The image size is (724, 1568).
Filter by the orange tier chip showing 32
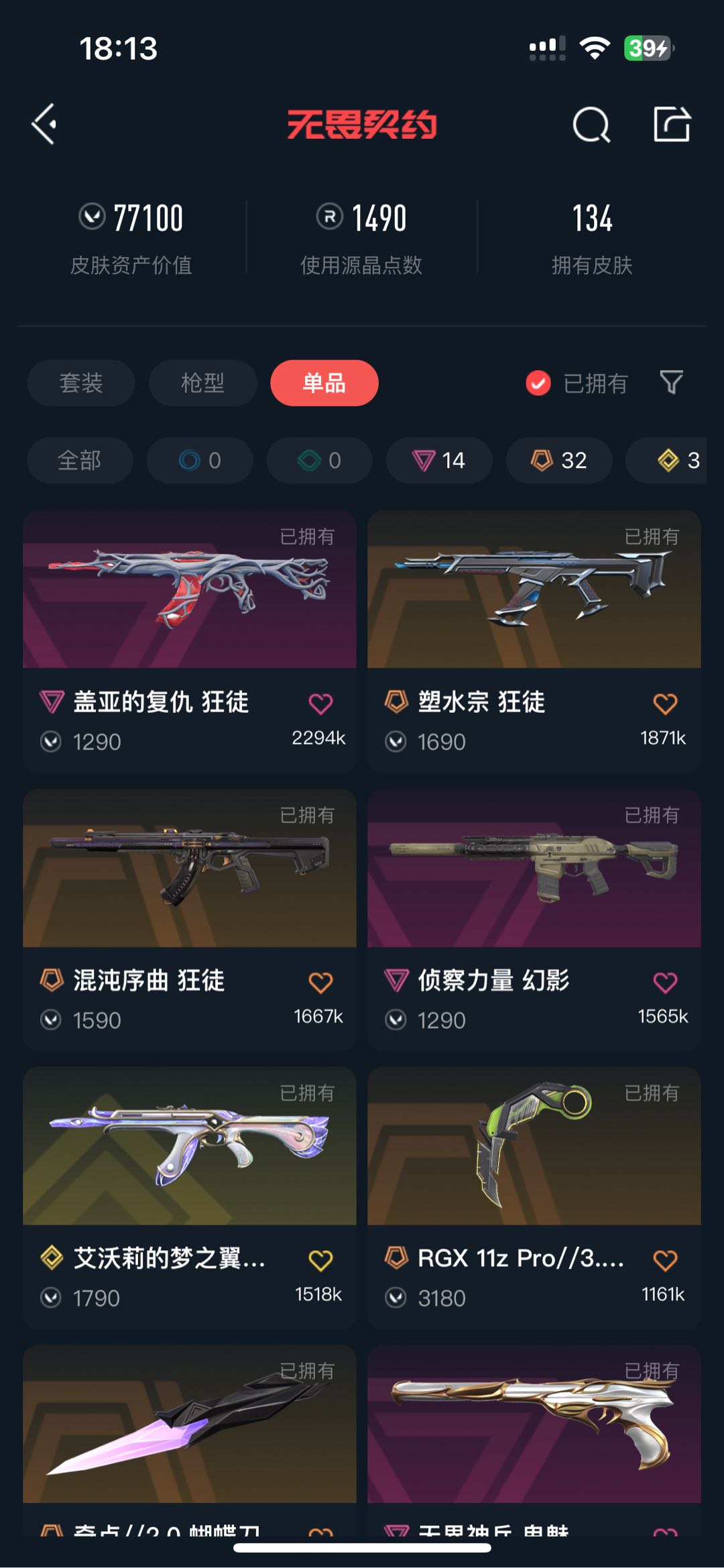click(x=559, y=461)
